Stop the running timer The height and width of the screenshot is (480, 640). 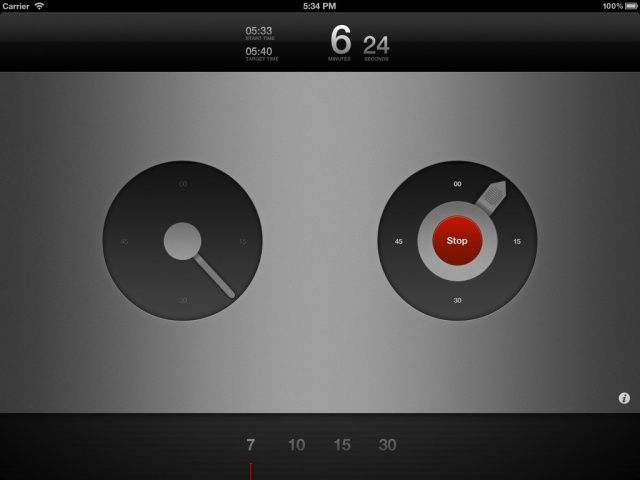tap(457, 241)
